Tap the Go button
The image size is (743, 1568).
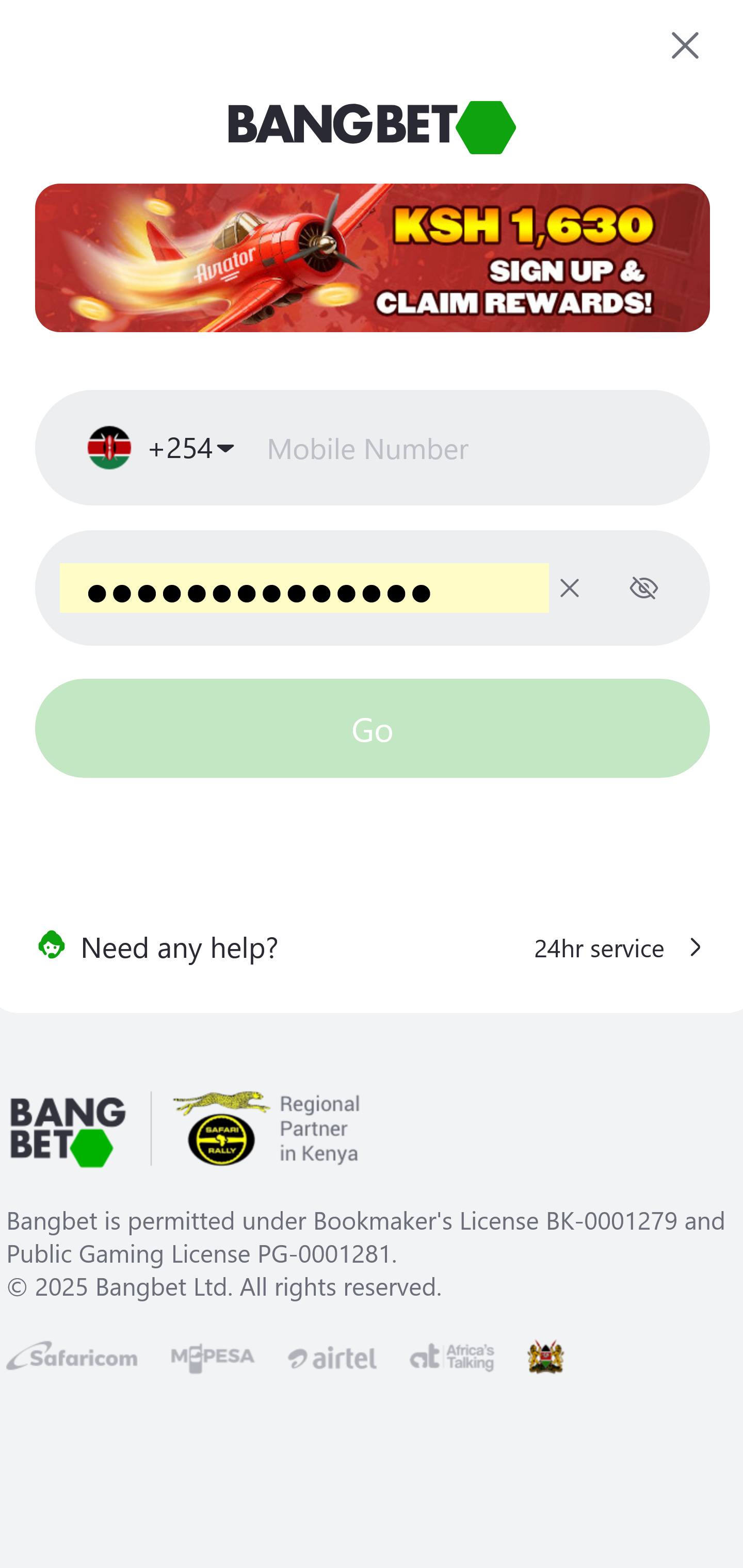372,728
